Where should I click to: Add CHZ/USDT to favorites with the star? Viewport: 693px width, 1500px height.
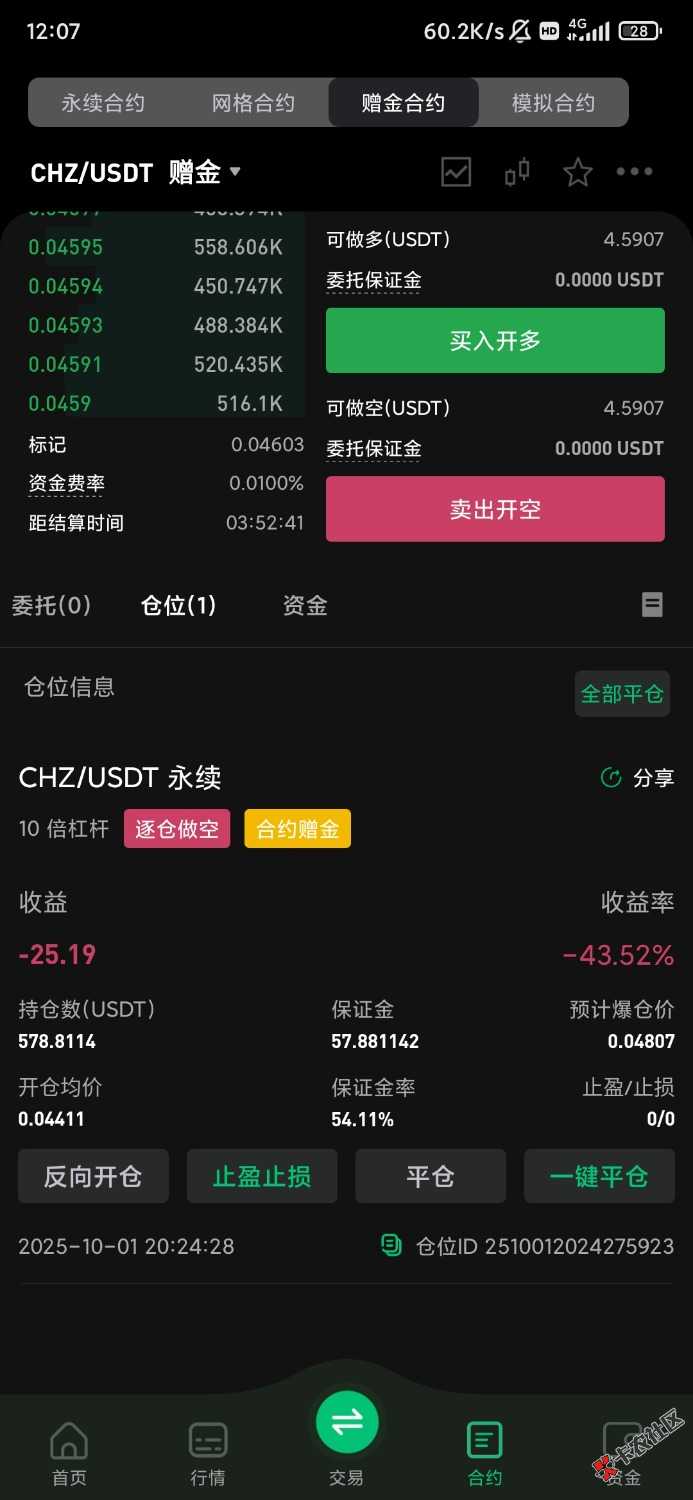[578, 172]
